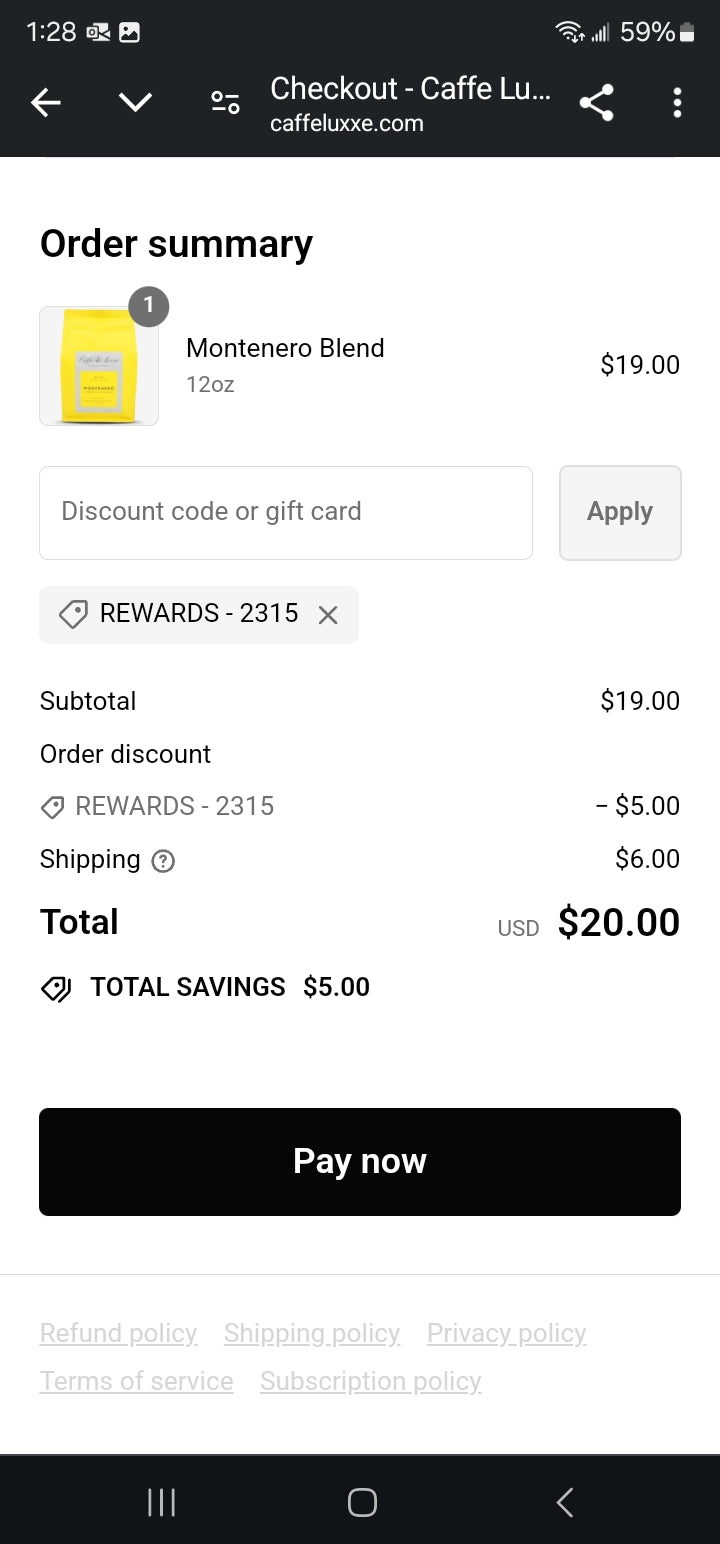Open the Subscription policy link
Screen dimensions: 720x1544
pyautogui.click(x=370, y=1381)
